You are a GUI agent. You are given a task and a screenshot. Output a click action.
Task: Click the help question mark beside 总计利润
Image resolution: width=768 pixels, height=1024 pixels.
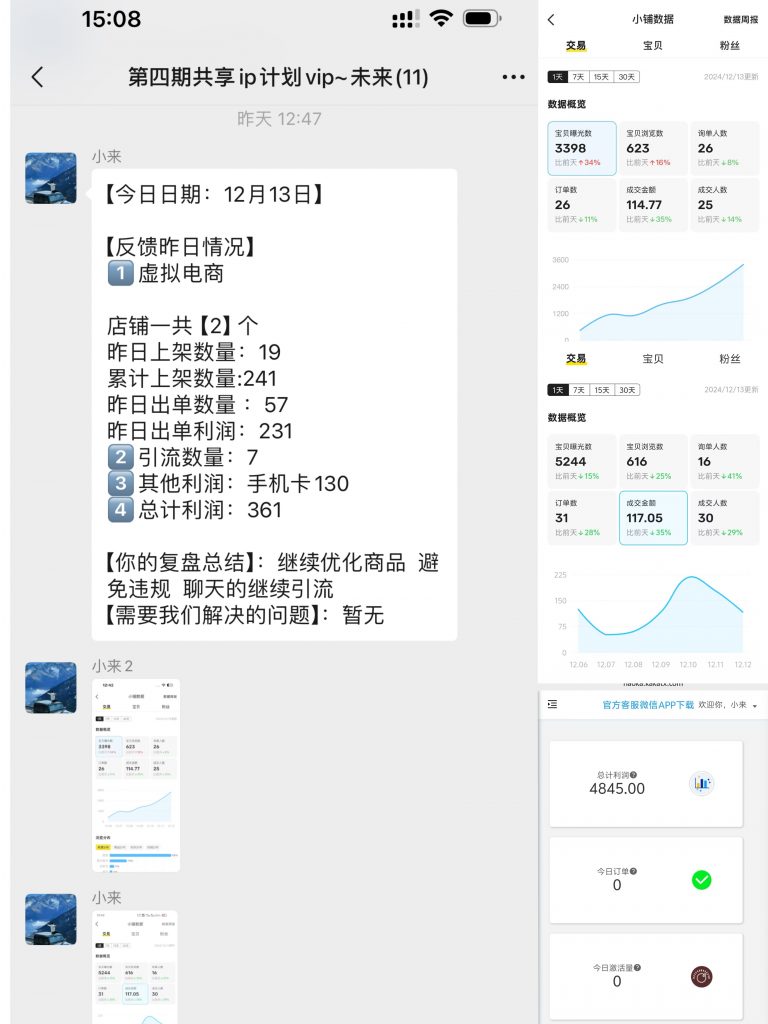(633, 773)
